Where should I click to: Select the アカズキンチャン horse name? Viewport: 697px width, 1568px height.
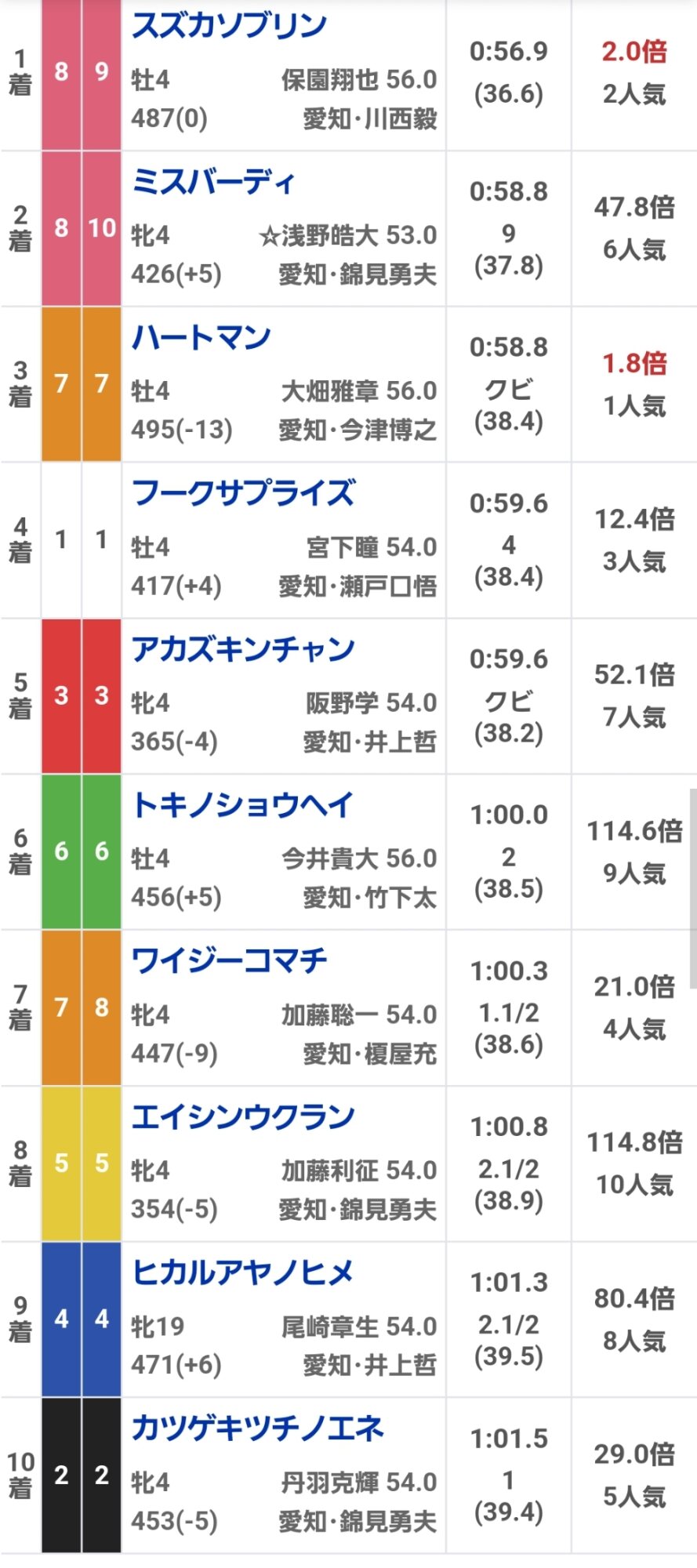(x=243, y=649)
